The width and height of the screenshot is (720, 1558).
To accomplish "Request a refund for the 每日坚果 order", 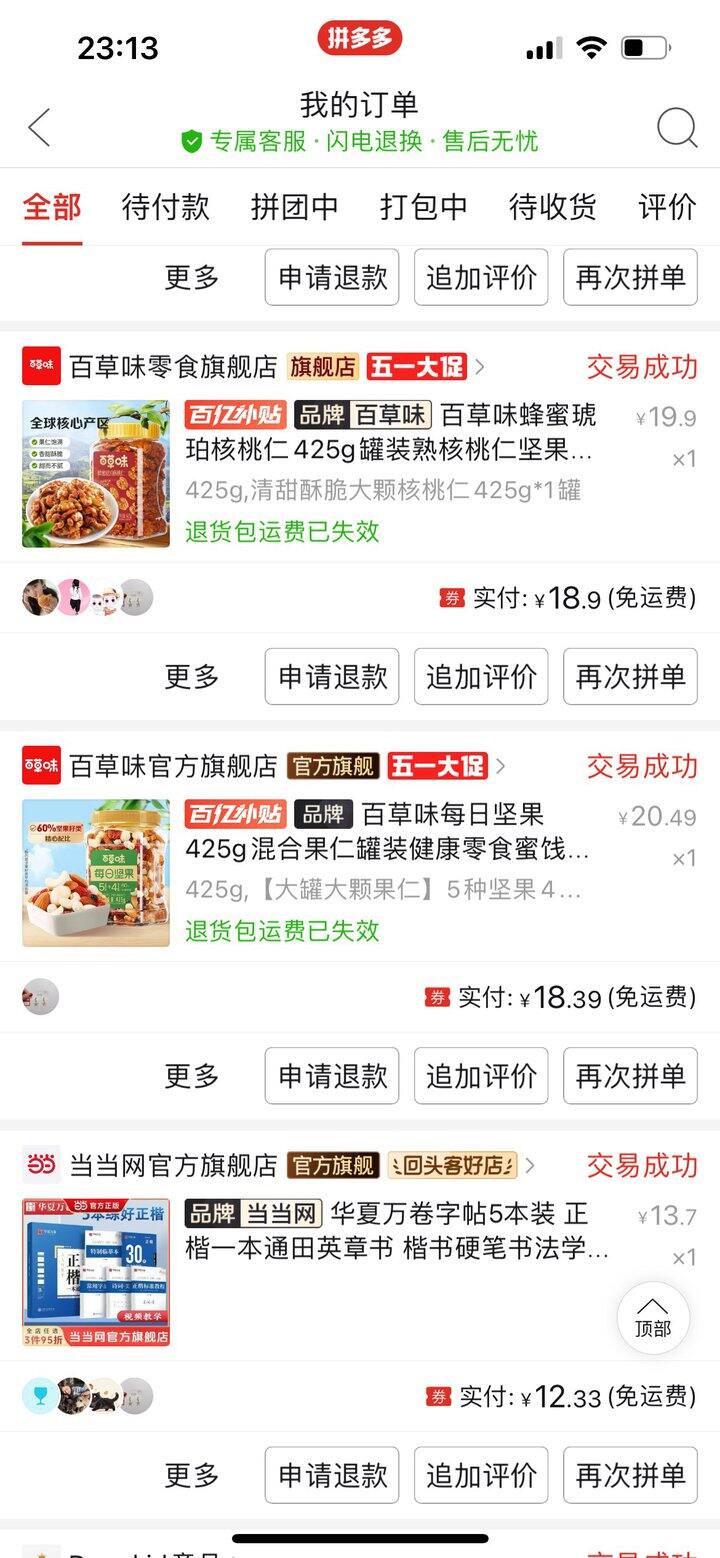I will coord(332,1076).
